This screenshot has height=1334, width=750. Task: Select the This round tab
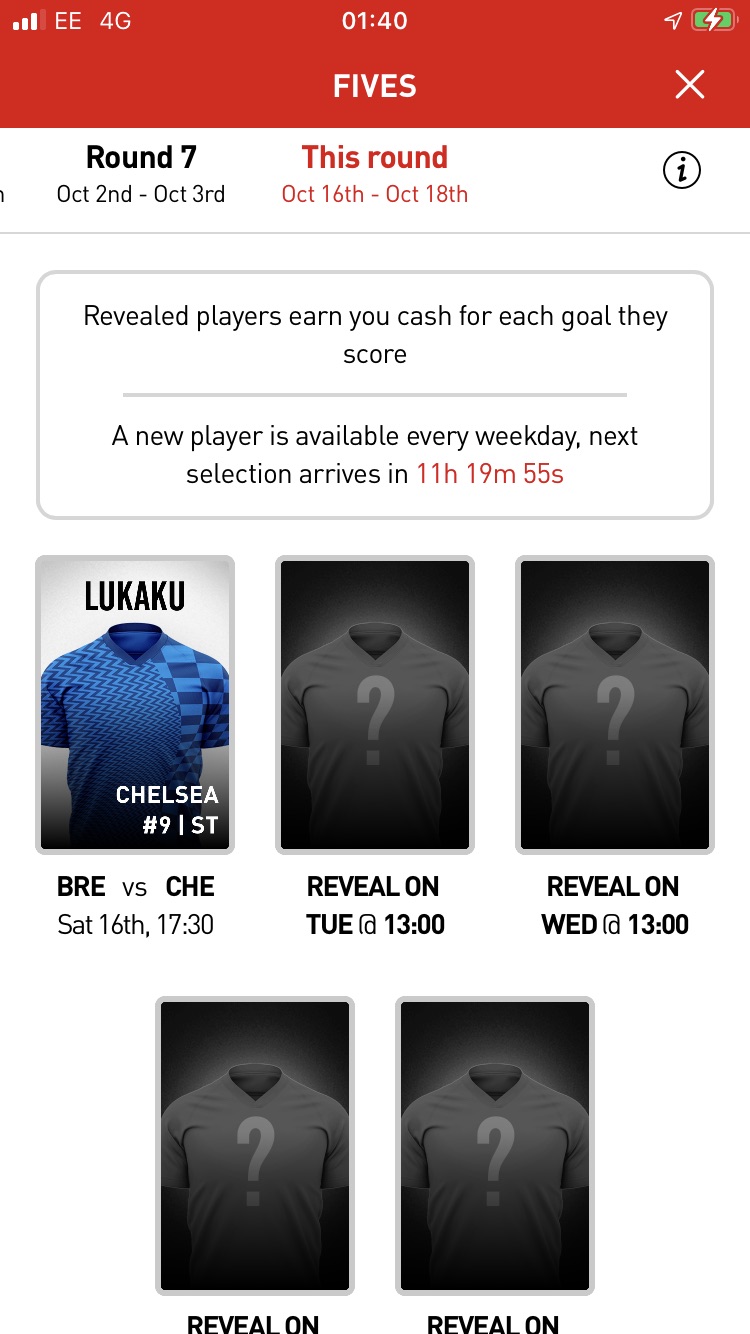pos(375,173)
